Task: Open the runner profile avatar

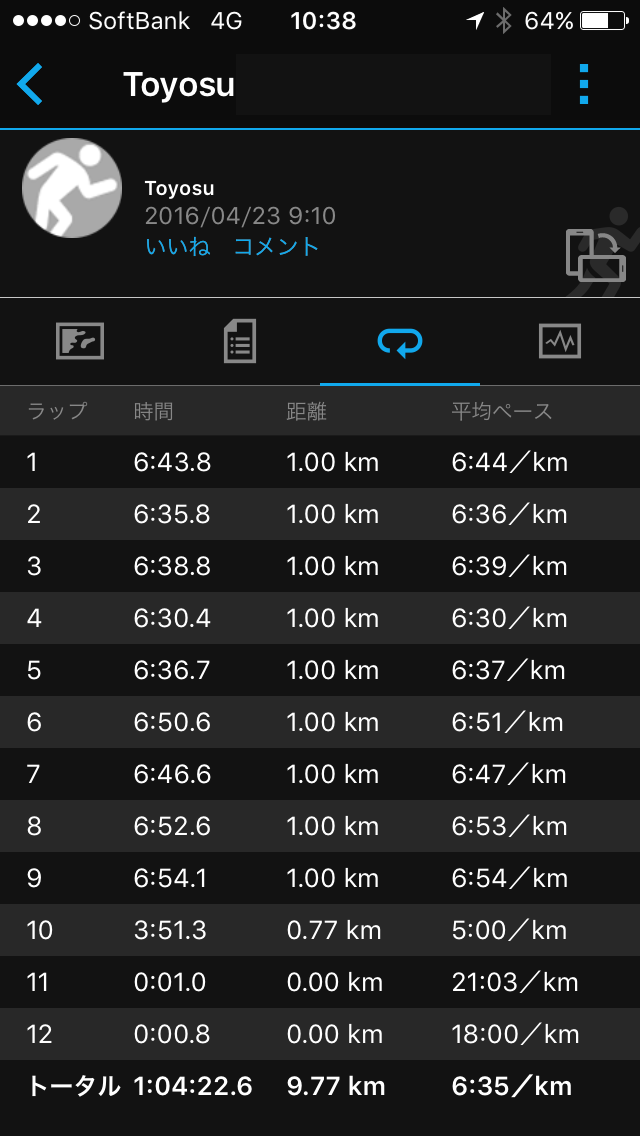Action: coord(72,188)
